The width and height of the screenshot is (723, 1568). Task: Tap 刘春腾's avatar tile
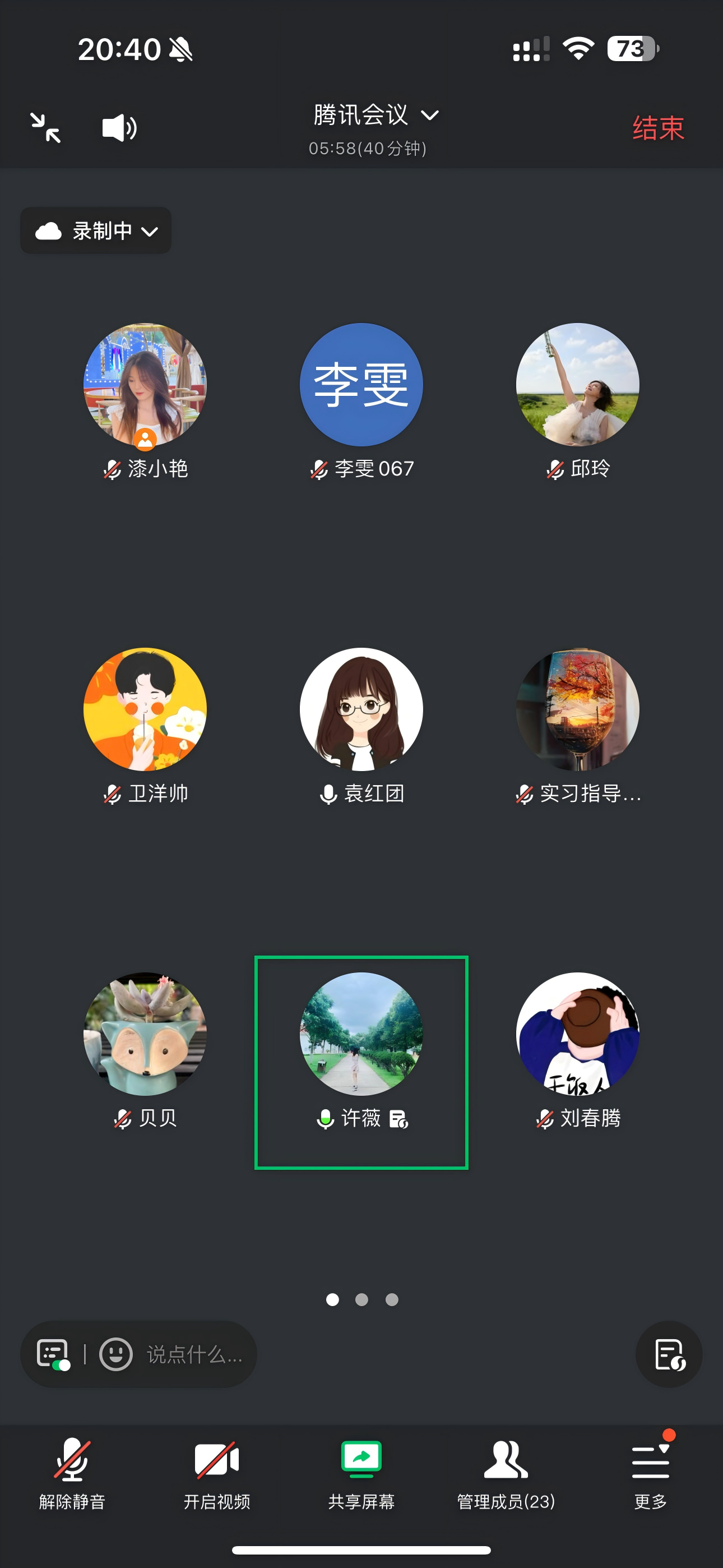pyautogui.click(x=577, y=1034)
